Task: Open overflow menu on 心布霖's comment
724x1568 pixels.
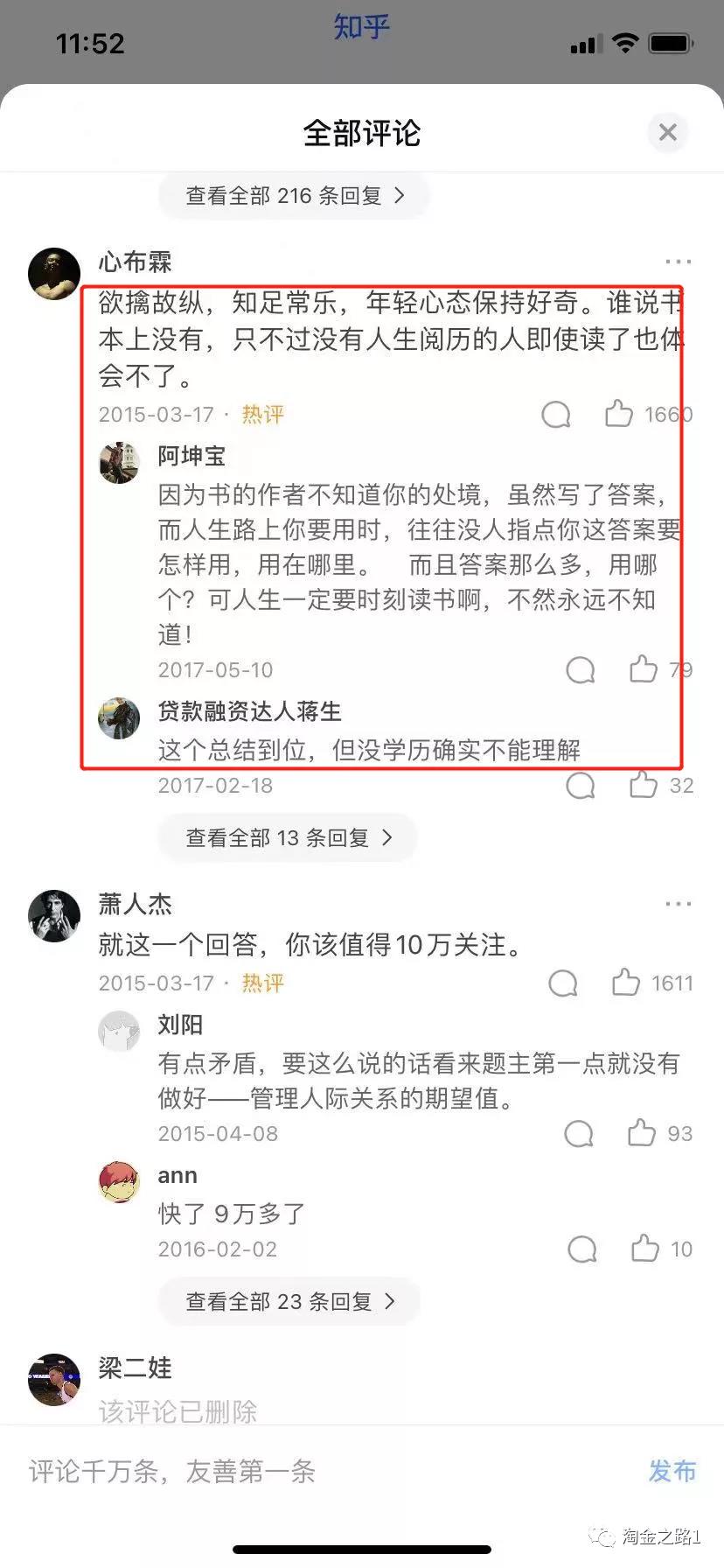Action: (678, 262)
